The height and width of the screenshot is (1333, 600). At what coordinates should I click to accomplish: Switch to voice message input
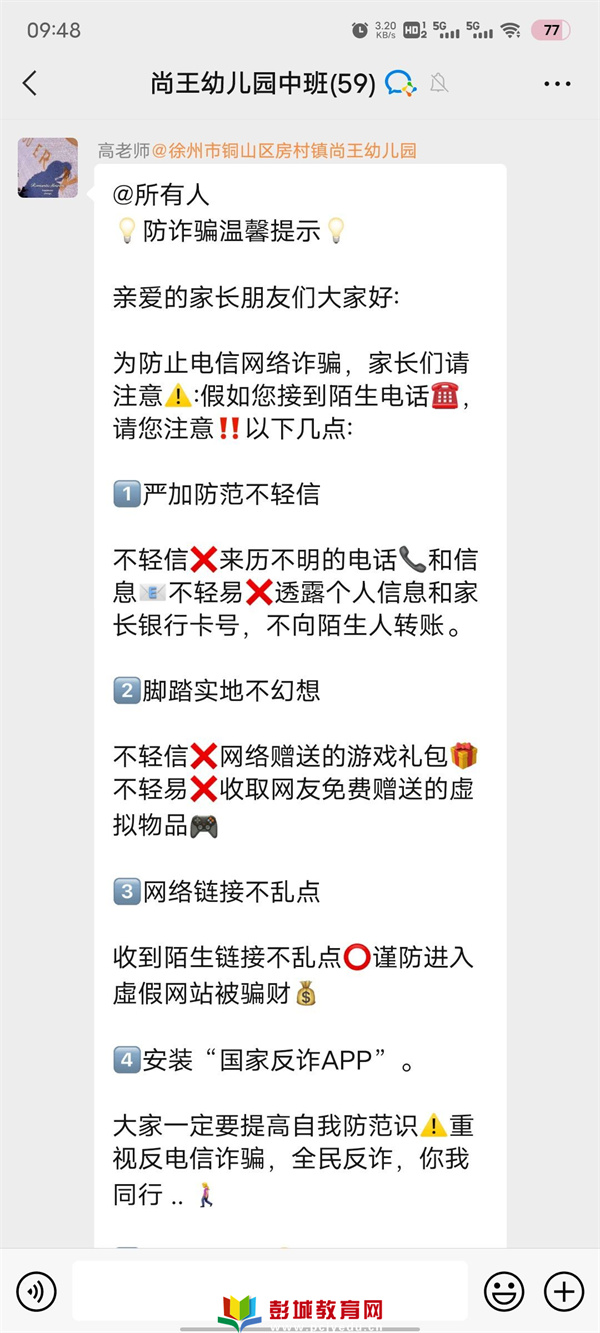pyautogui.click(x=37, y=1292)
